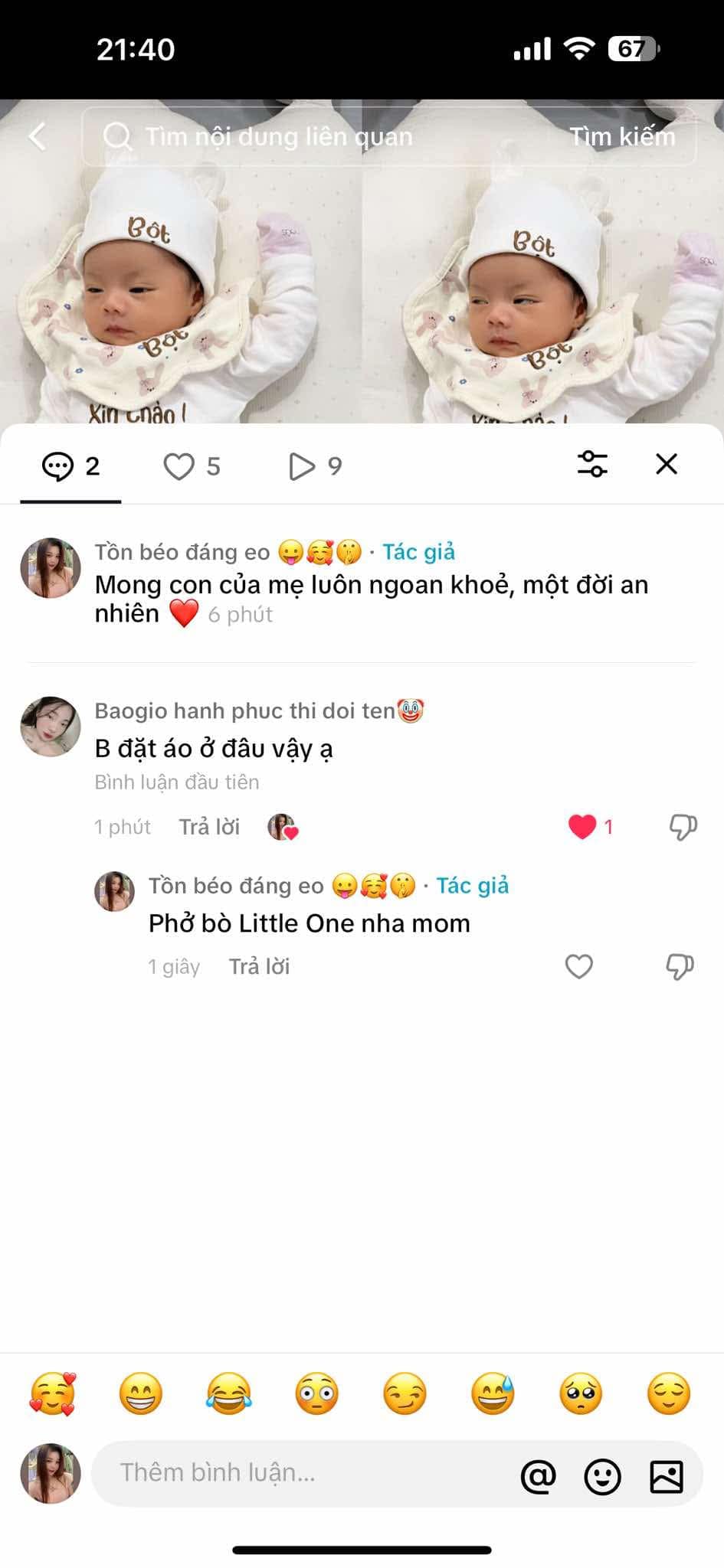
Task: Insert the crying-laughing emoji
Action: pyautogui.click(x=228, y=1393)
